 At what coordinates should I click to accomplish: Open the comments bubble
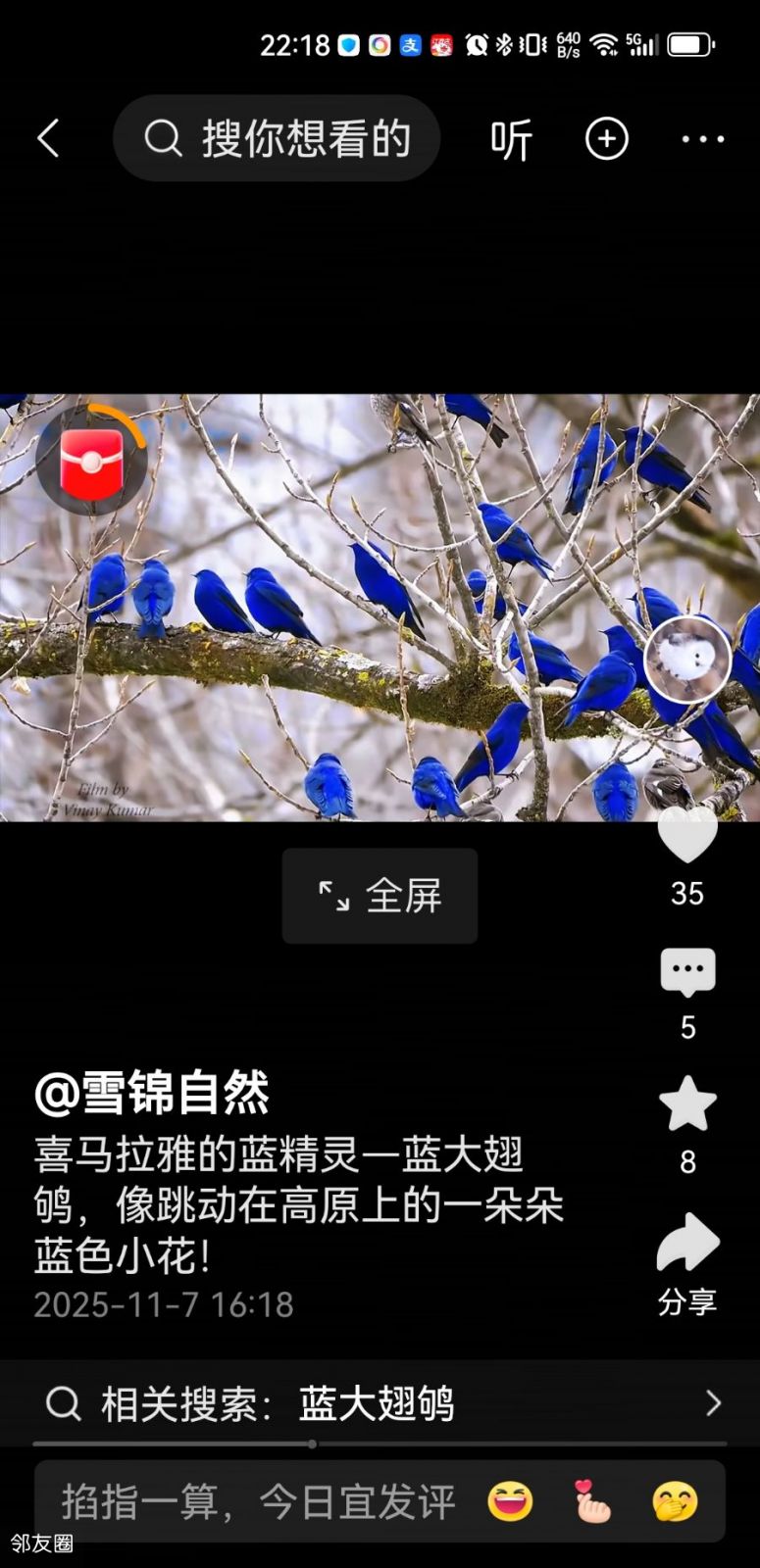pyautogui.click(x=687, y=973)
